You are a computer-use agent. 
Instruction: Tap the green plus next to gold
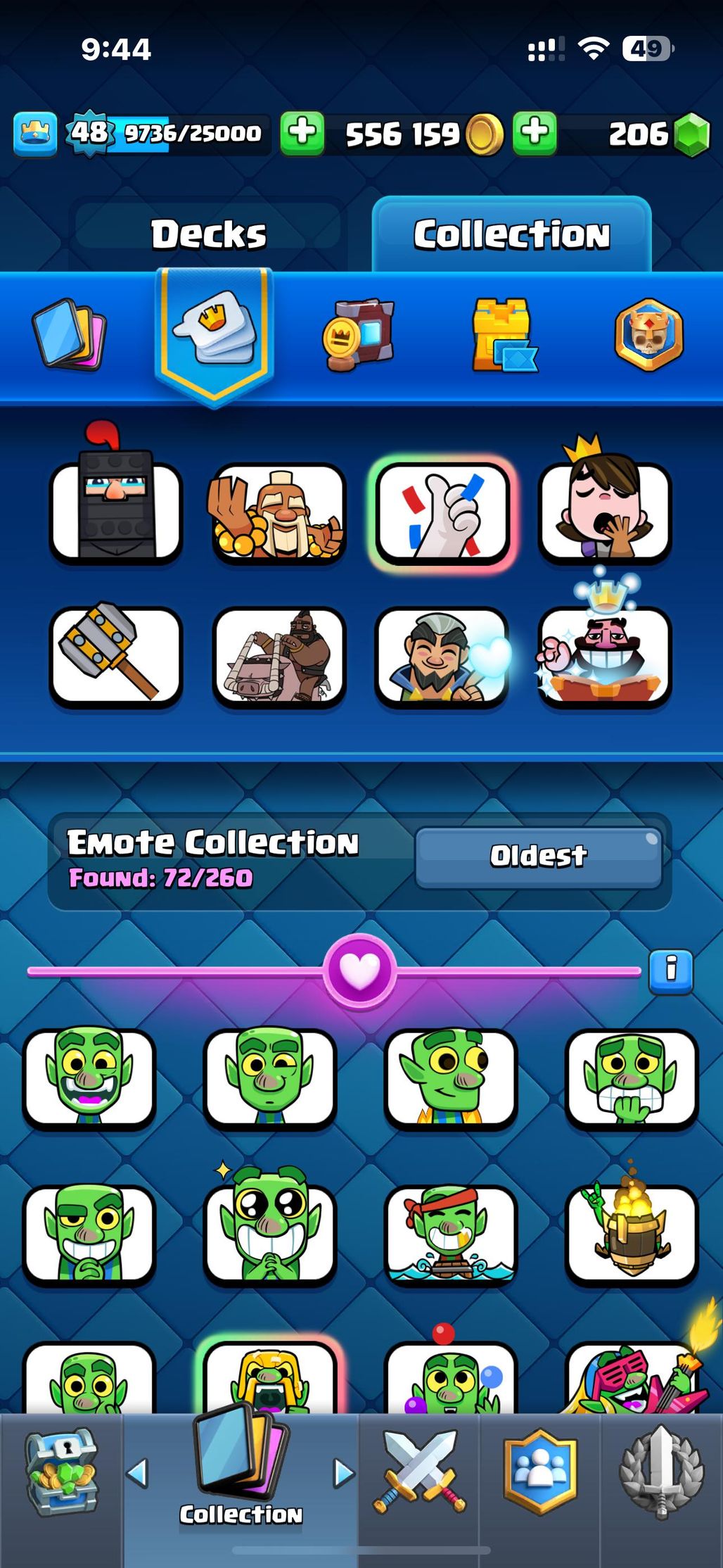(x=535, y=133)
